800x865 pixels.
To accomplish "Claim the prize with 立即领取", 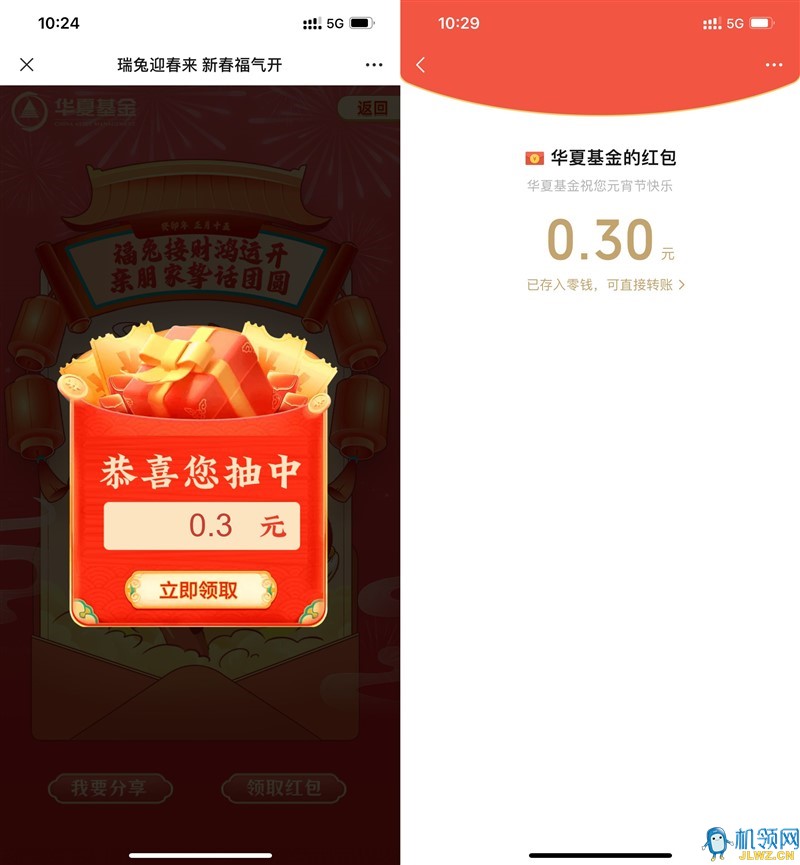I will point(199,590).
